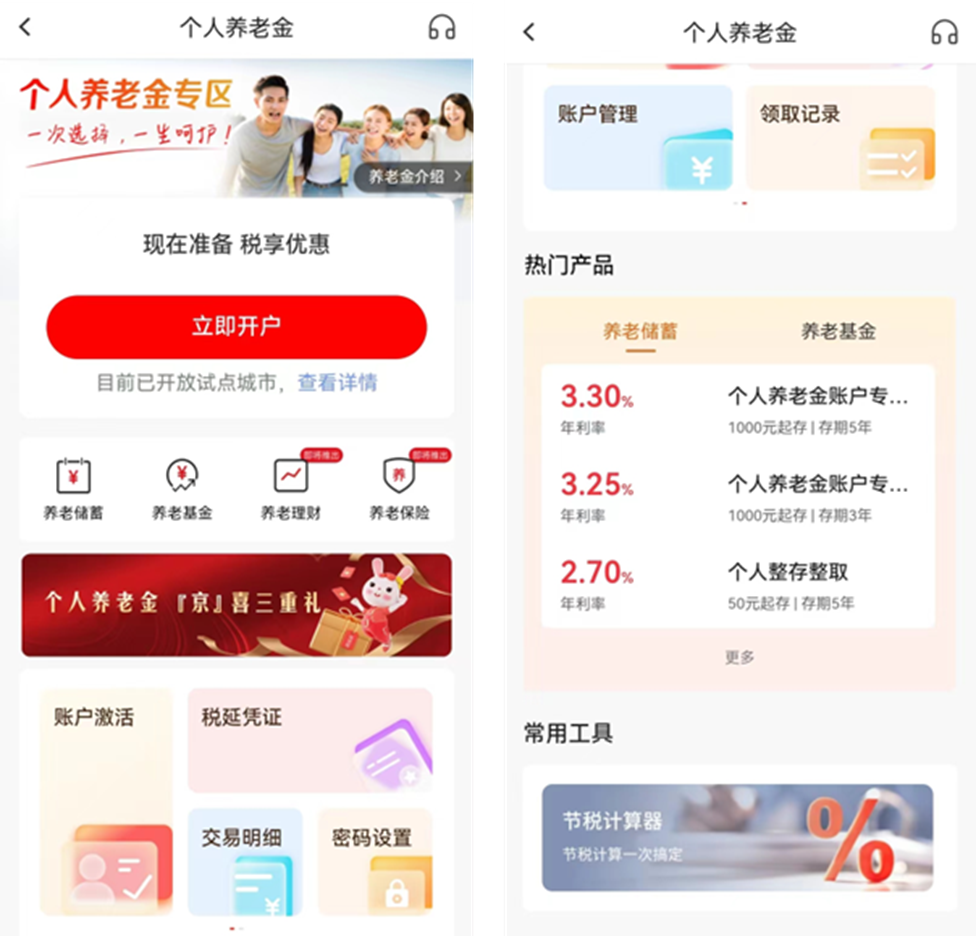Open the 税延凭证 card
Screen dimensions: 976x936
click(310, 740)
